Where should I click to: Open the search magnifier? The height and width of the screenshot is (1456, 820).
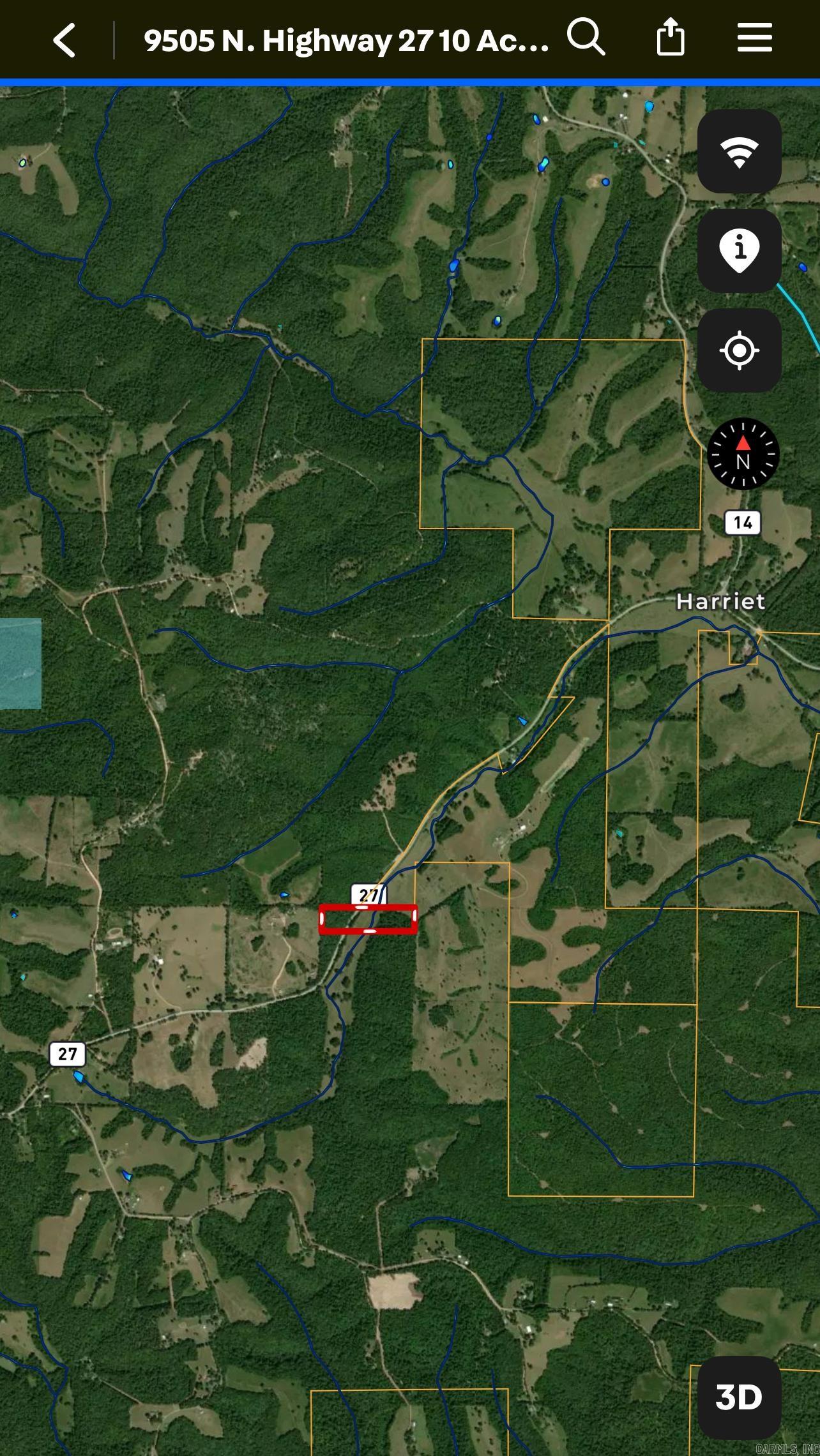586,38
